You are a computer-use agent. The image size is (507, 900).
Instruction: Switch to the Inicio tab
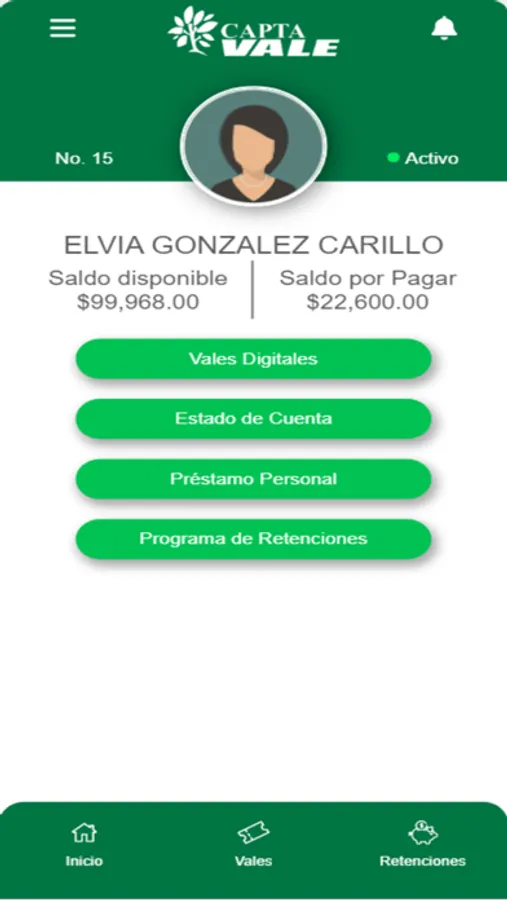pyautogui.click(x=84, y=844)
